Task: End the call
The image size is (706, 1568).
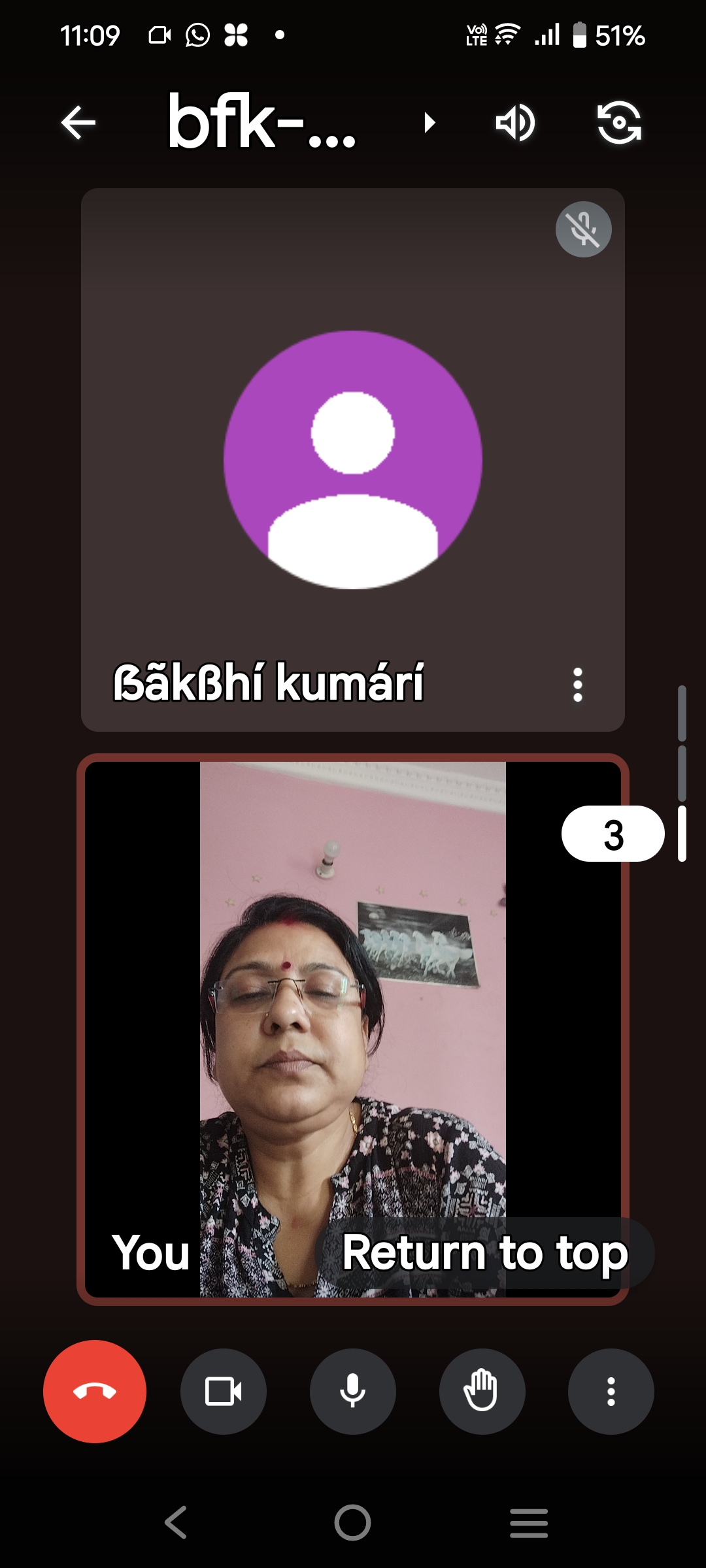Action: click(x=95, y=1392)
